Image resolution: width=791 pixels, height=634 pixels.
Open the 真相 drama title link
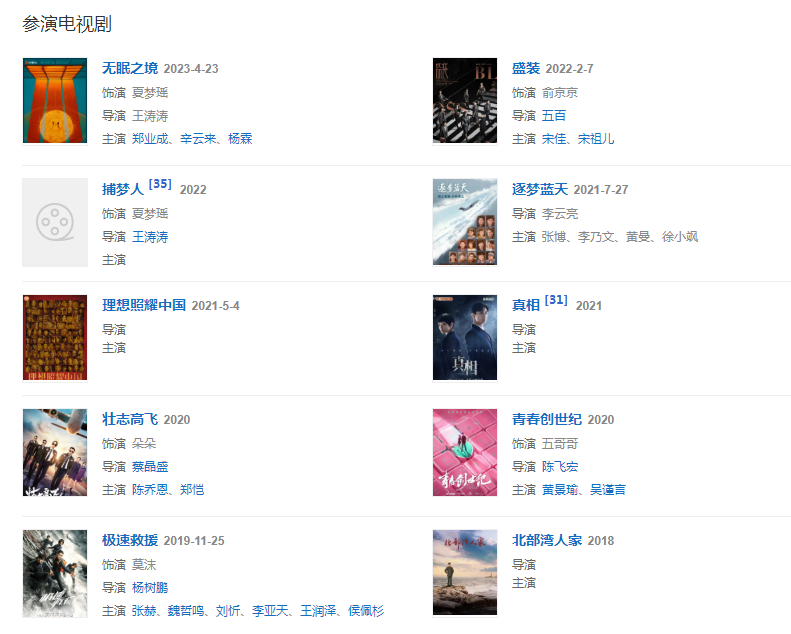526,305
